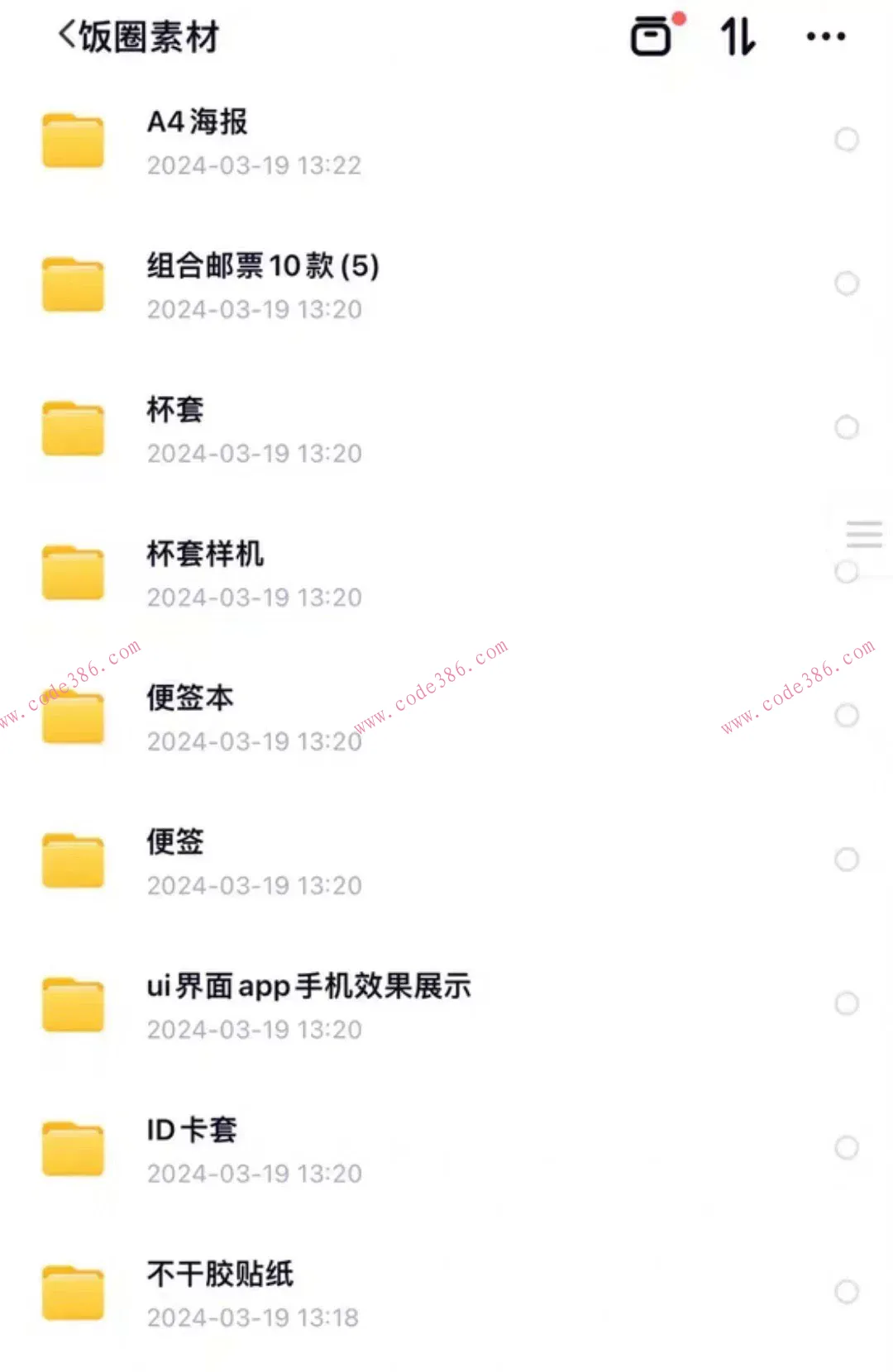Viewport: 893px width, 1372px height.
Task: Select the circle next to ID卡套
Action: 848,1148
